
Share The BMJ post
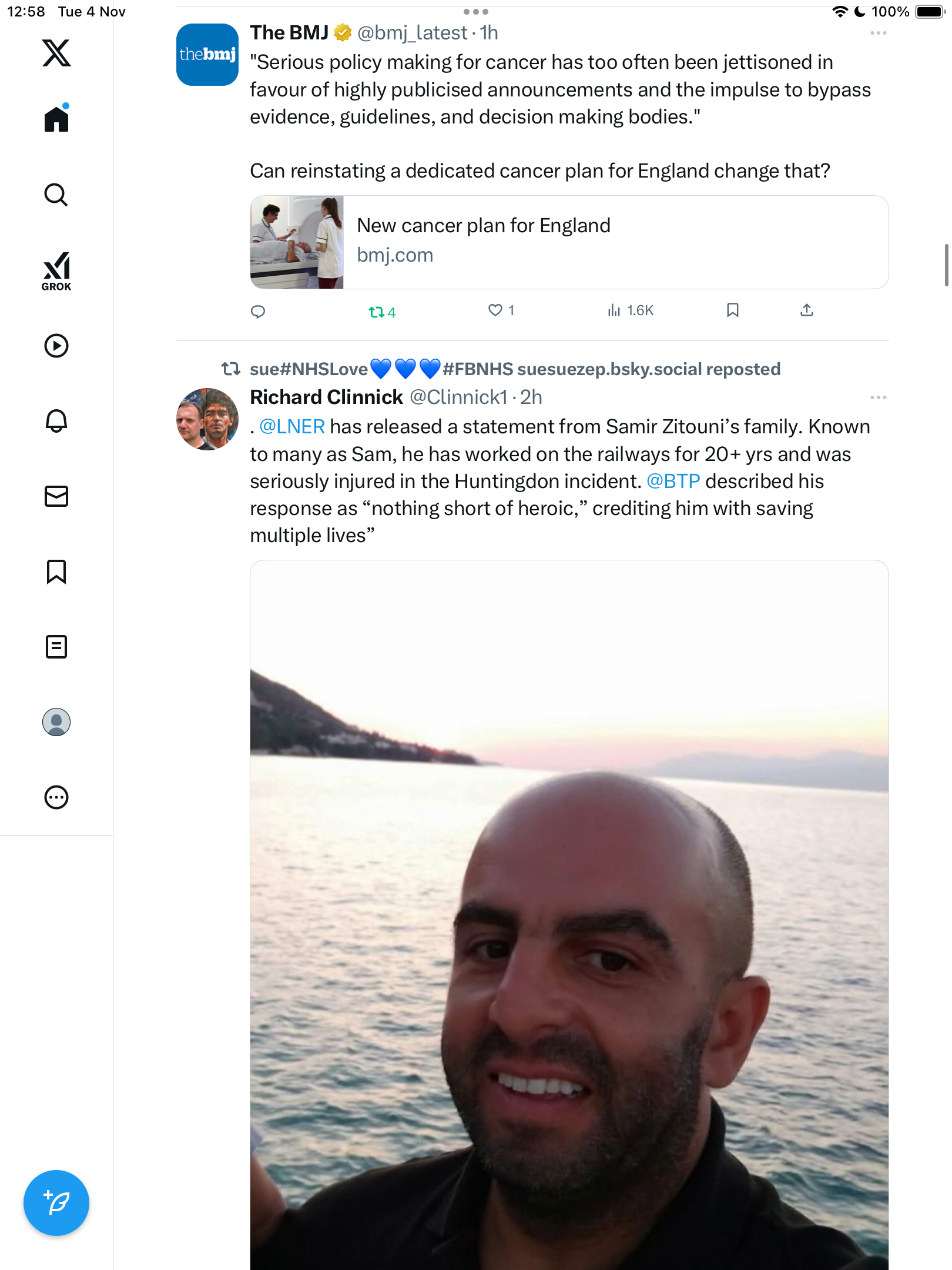(x=807, y=310)
